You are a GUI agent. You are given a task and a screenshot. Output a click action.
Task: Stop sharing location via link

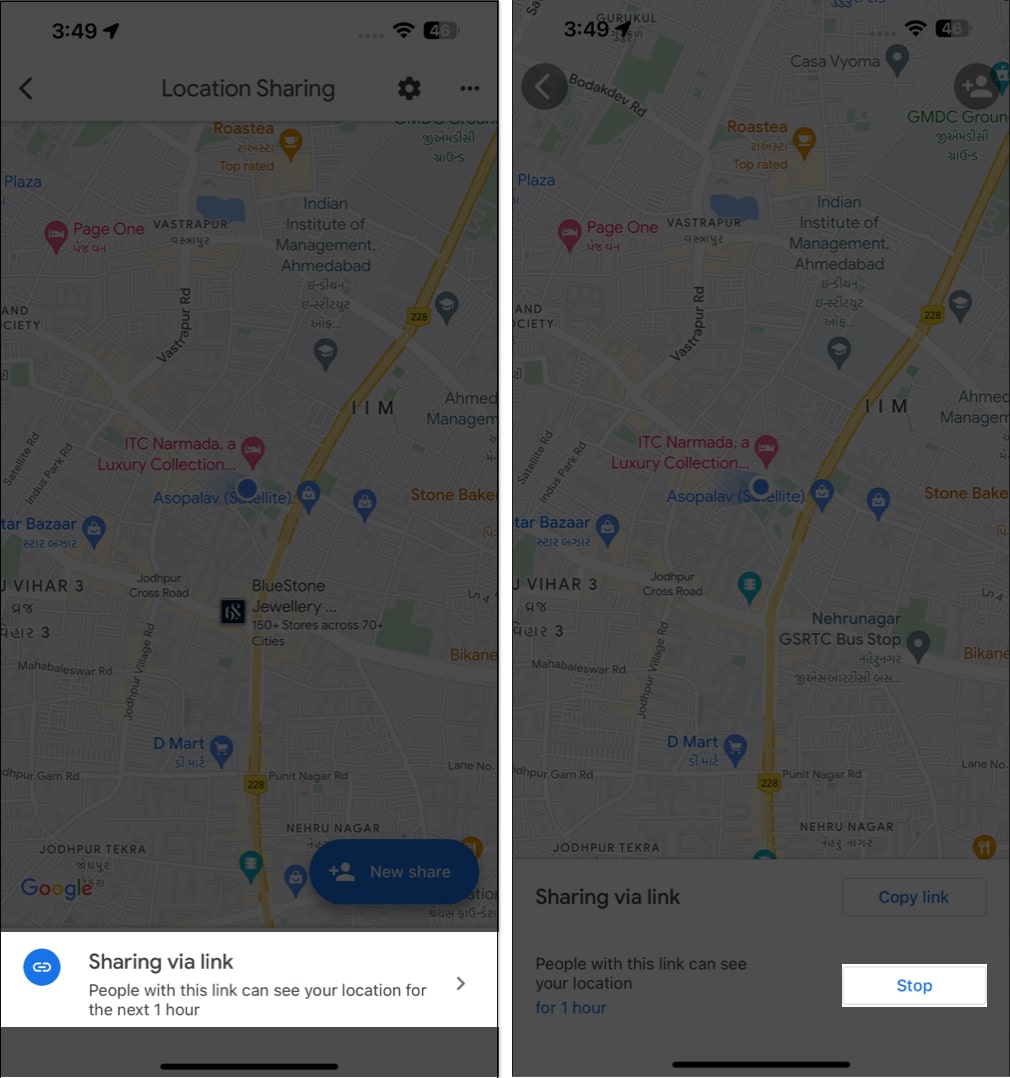[x=913, y=985]
